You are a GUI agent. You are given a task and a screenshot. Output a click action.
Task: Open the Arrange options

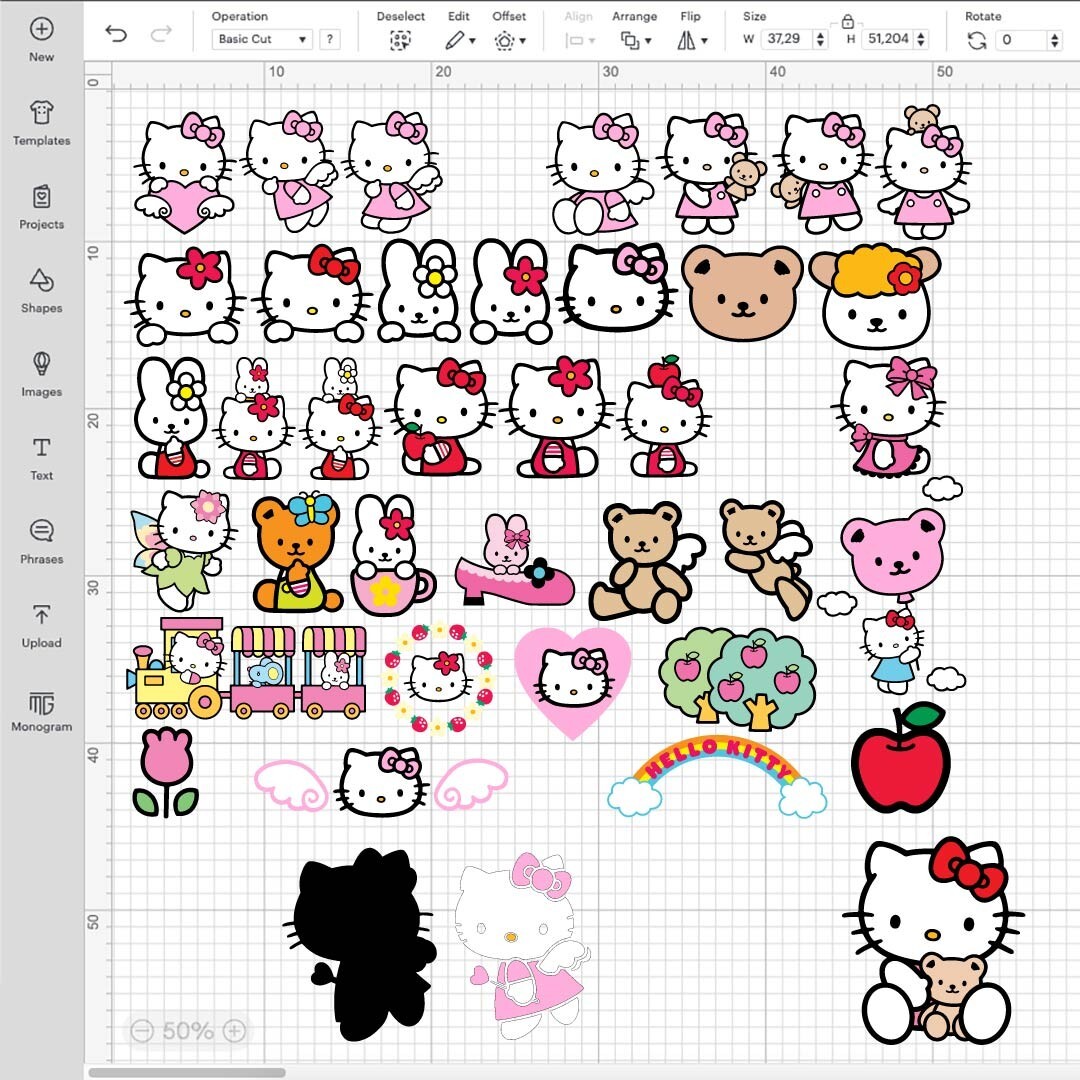634,40
